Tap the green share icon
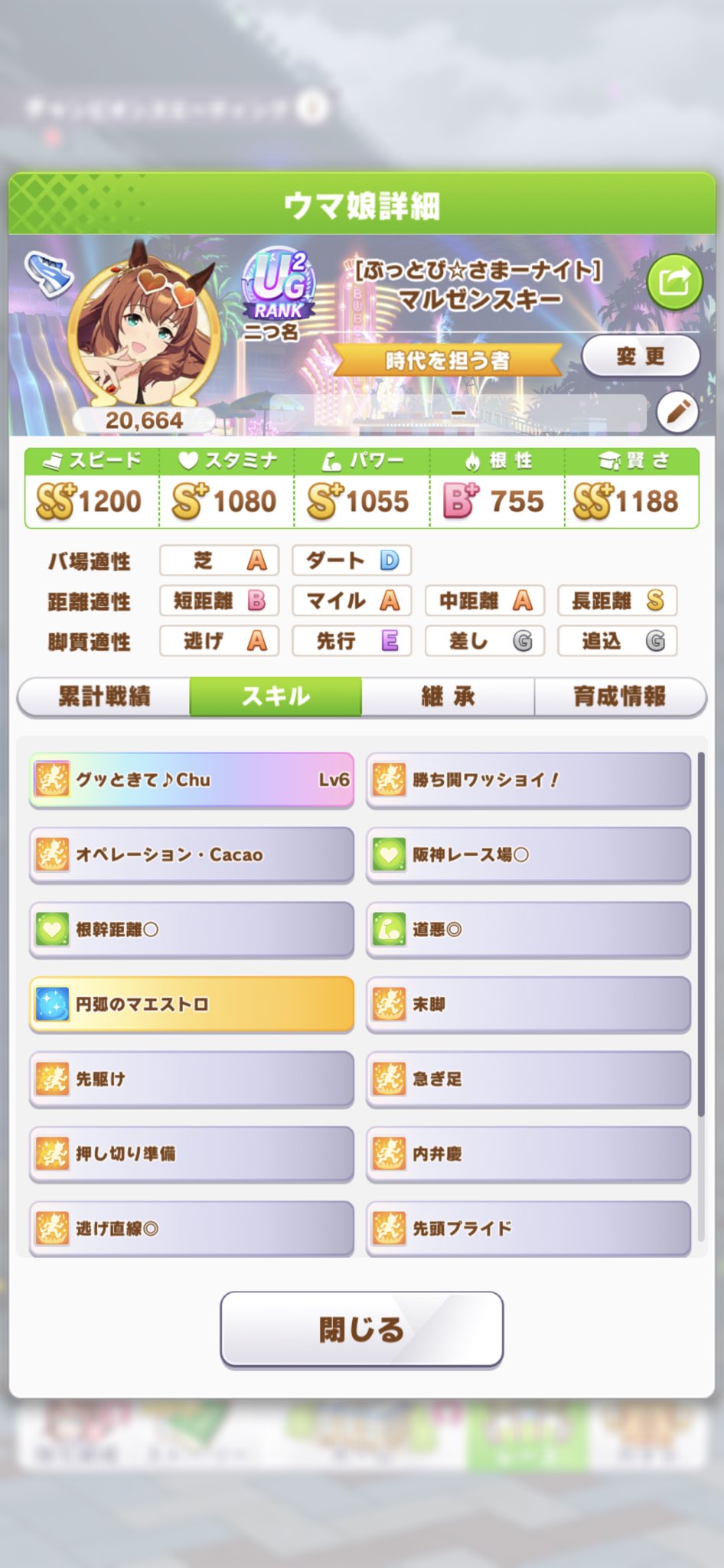Image resolution: width=724 pixels, height=1568 pixels. tap(673, 283)
